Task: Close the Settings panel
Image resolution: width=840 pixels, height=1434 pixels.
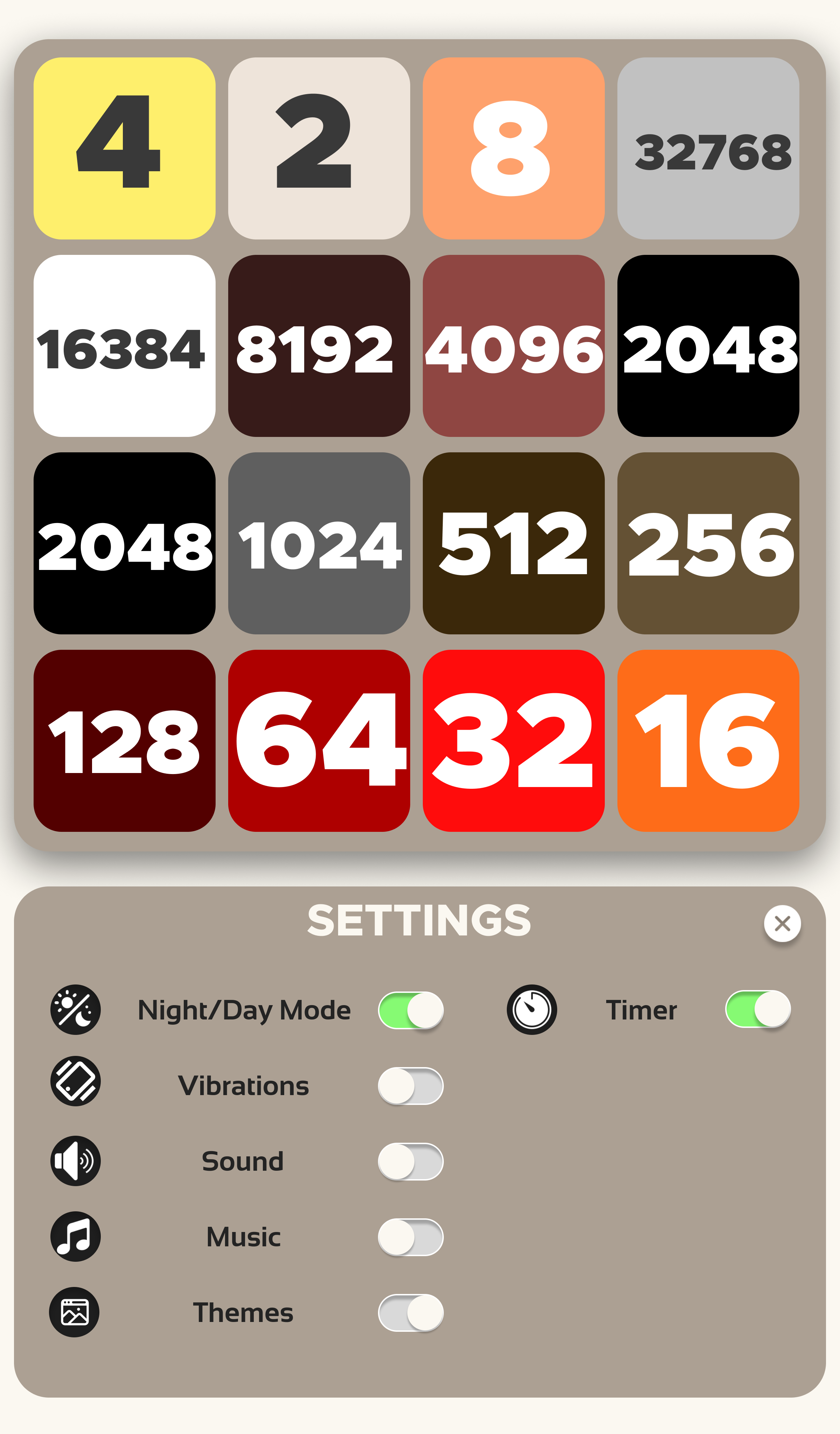Action: coord(783,923)
